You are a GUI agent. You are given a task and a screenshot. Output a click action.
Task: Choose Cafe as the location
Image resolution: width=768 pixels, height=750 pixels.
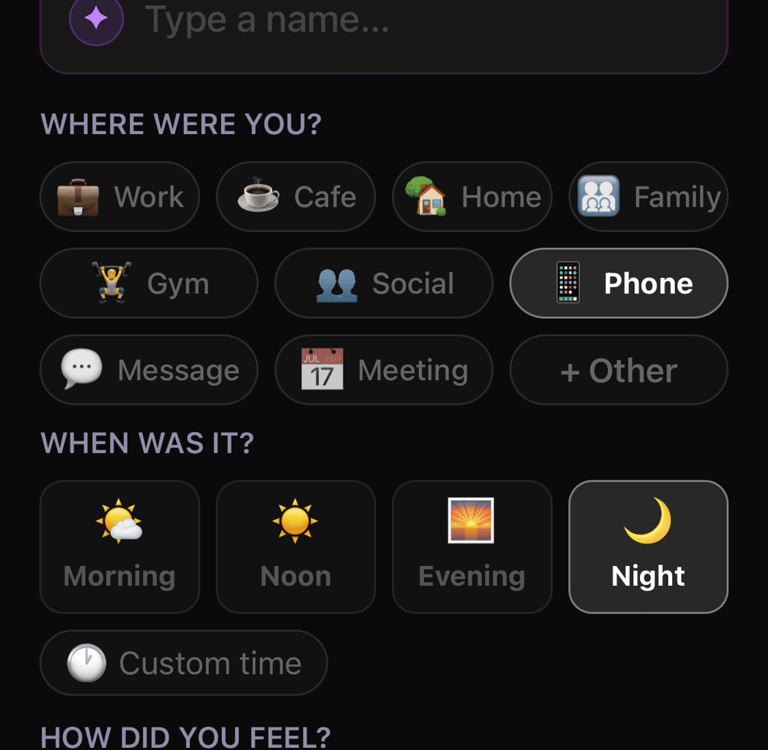(296, 197)
